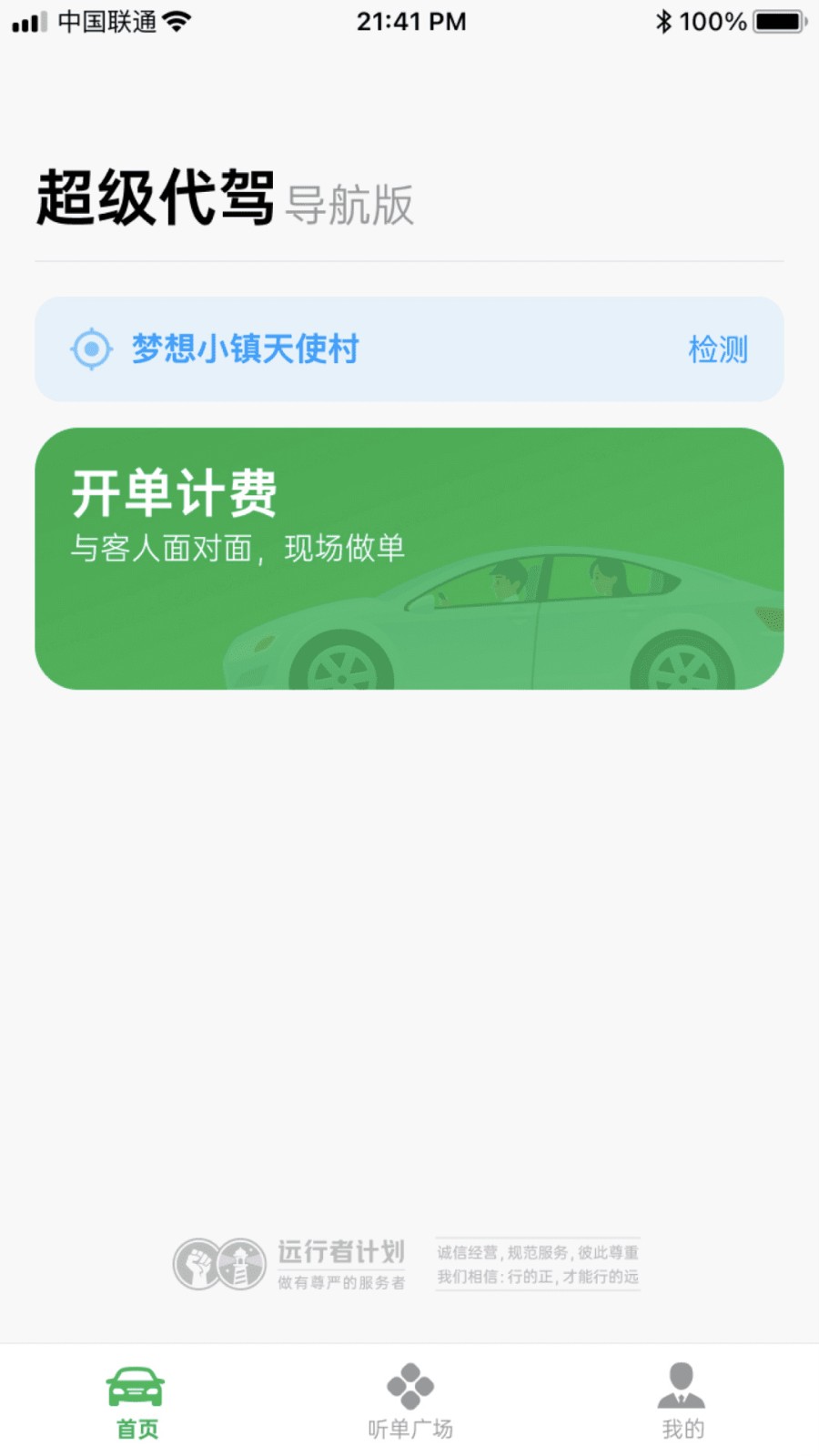Tap the clock showing 21:41 PM
Screen dimensions: 819x1456
point(411,20)
